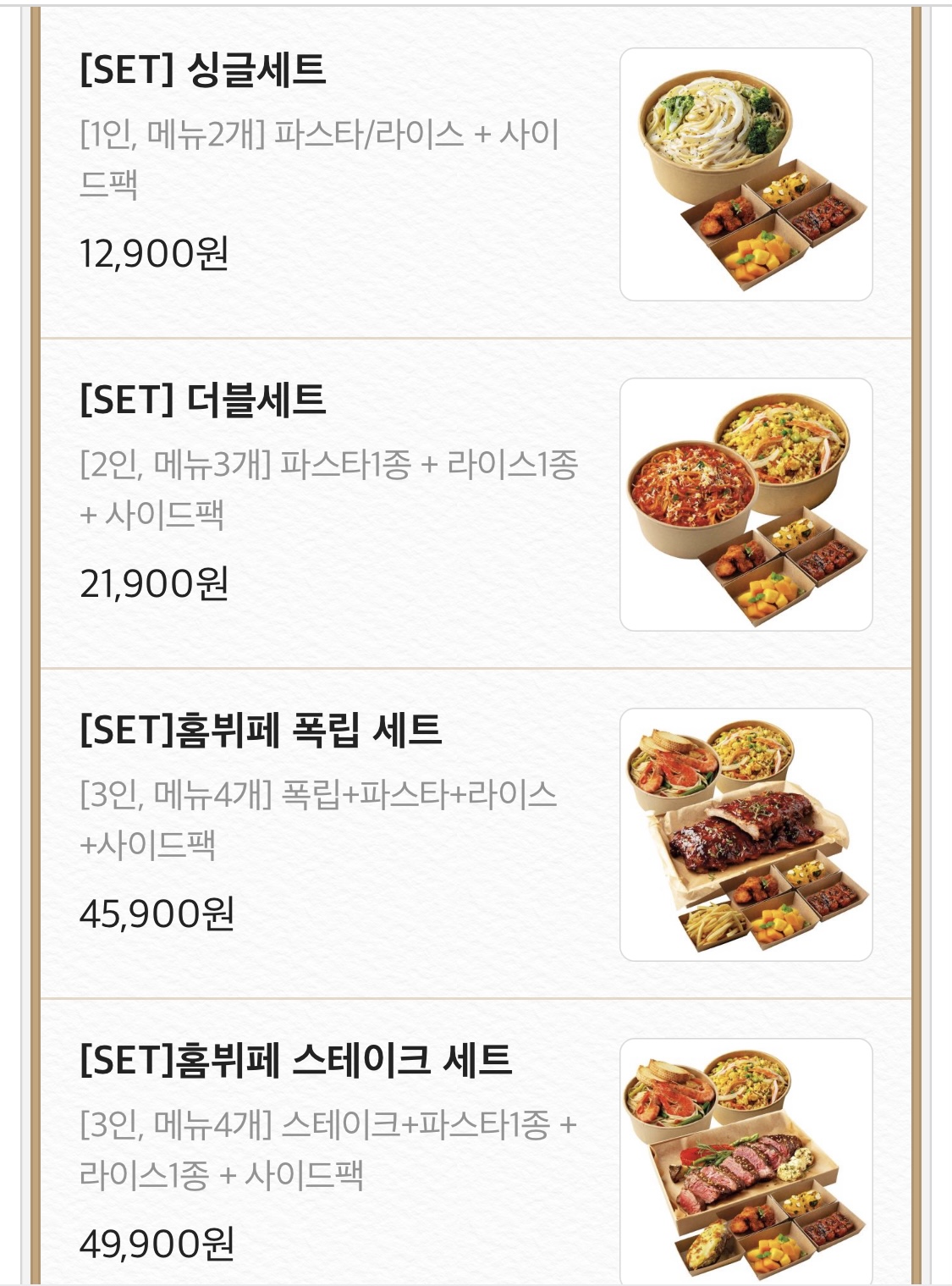
Task: Select the 45,900원 price label
Action: pos(154,914)
